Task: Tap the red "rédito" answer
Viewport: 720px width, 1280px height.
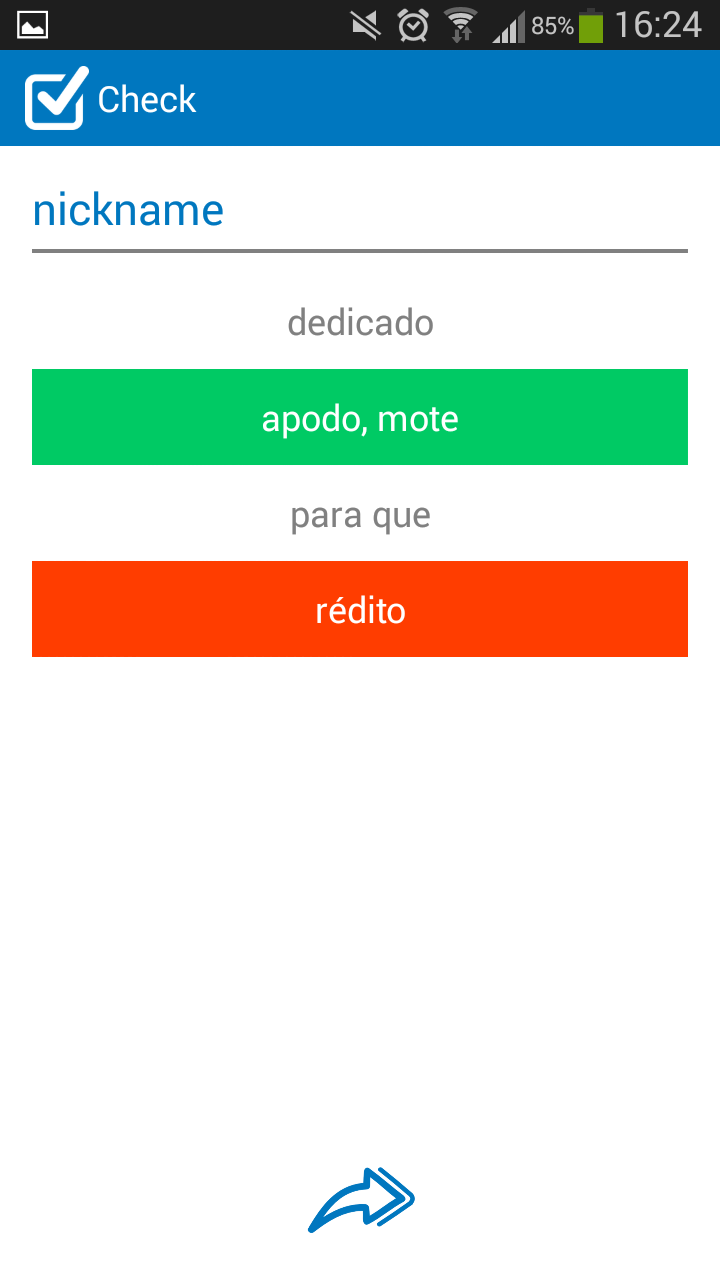Action: pos(360,609)
